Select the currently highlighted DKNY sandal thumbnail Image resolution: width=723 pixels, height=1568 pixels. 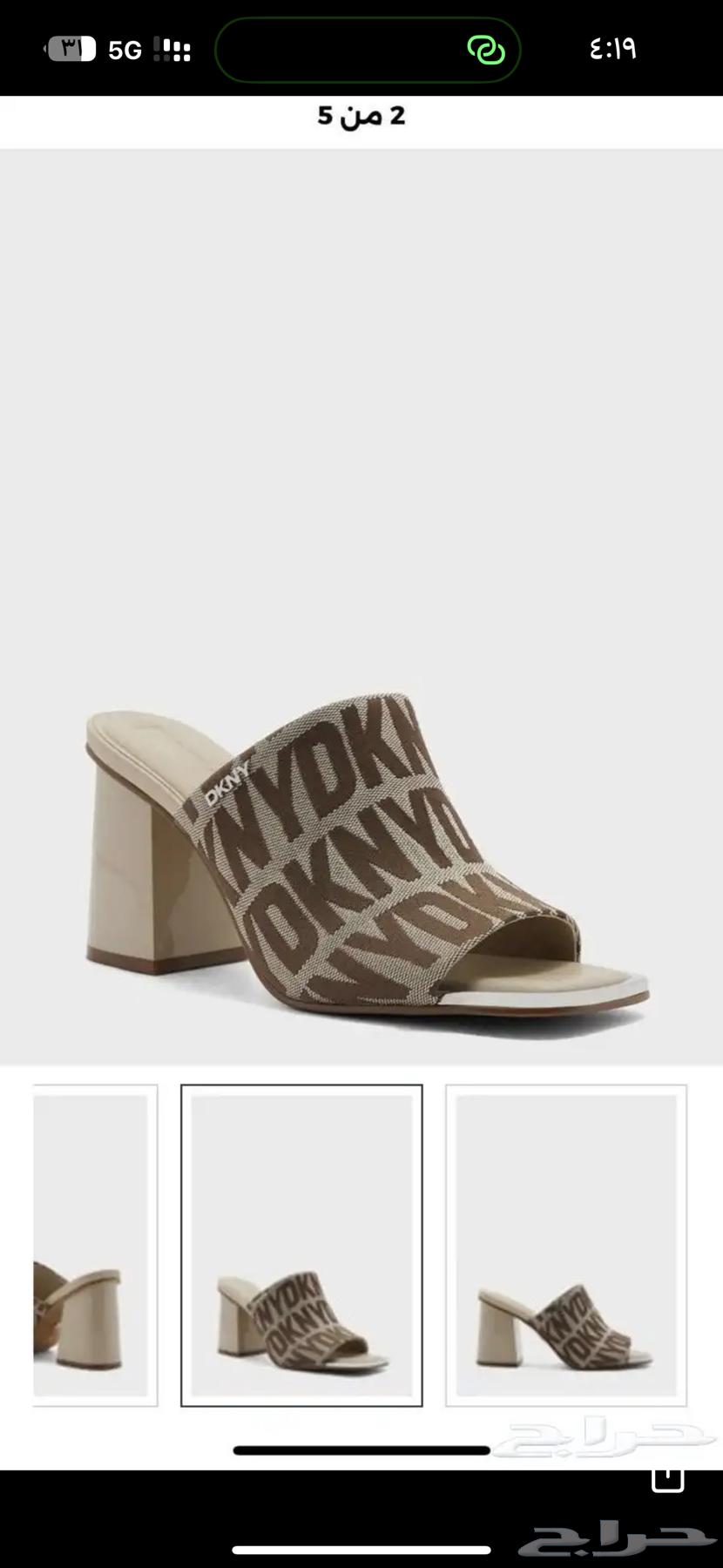(301, 1245)
